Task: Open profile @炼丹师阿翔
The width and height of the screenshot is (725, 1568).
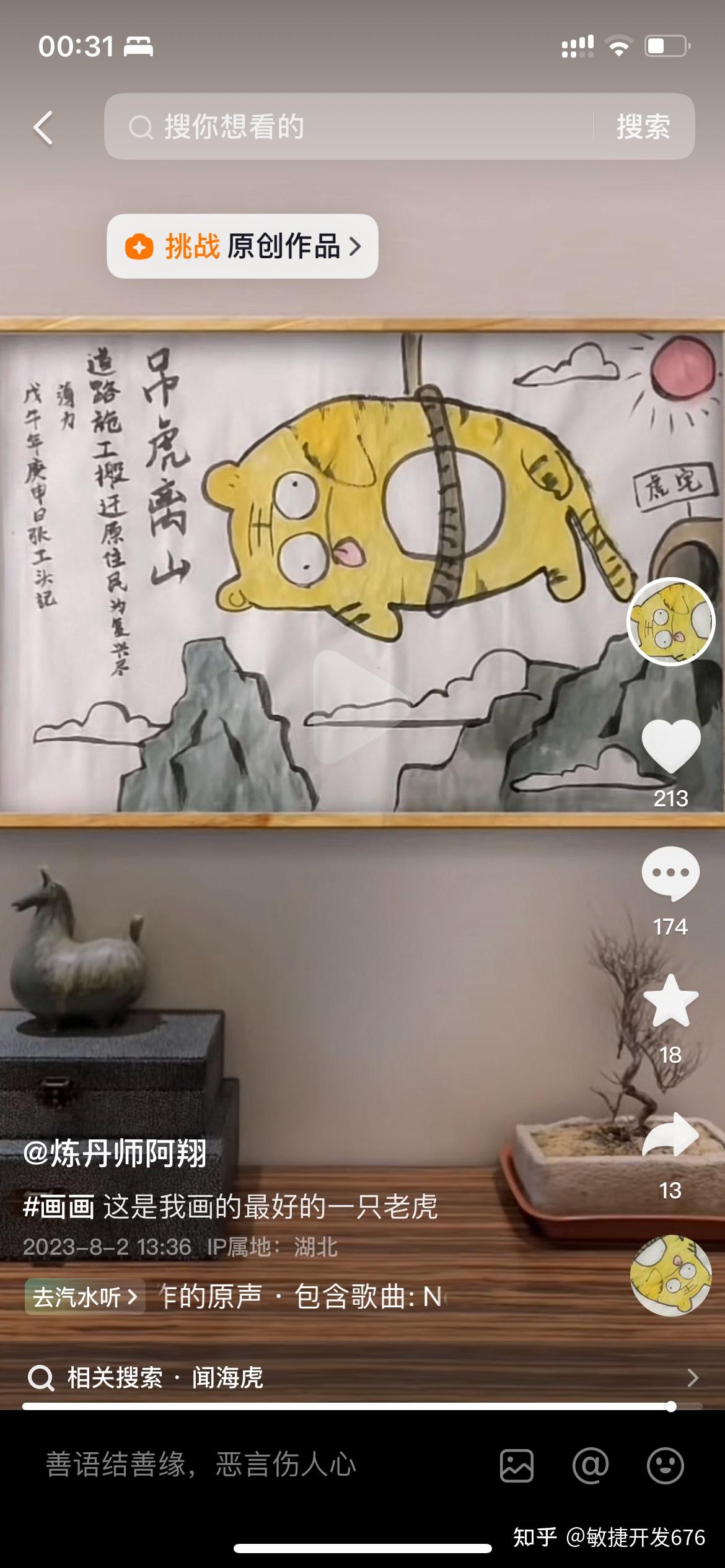Action: (115, 1153)
